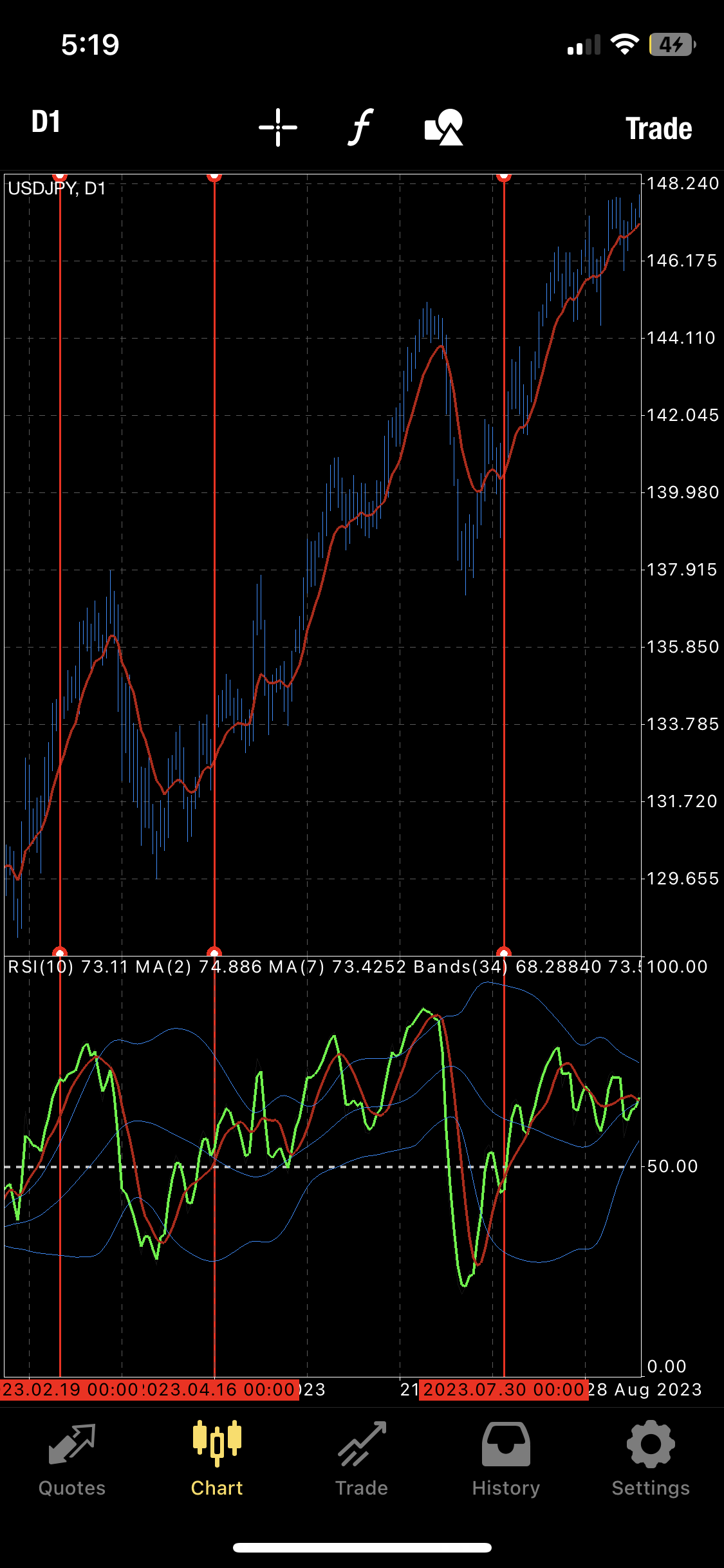Image resolution: width=724 pixels, height=1568 pixels.
Task: Enable the crosshair tool
Action: [x=278, y=127]
